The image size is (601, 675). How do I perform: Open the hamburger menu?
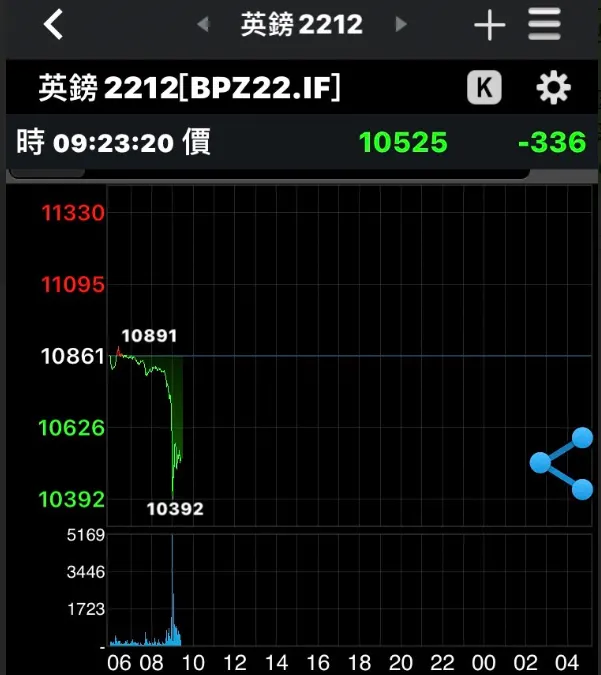pyautogui.click(x=545, y=24)
